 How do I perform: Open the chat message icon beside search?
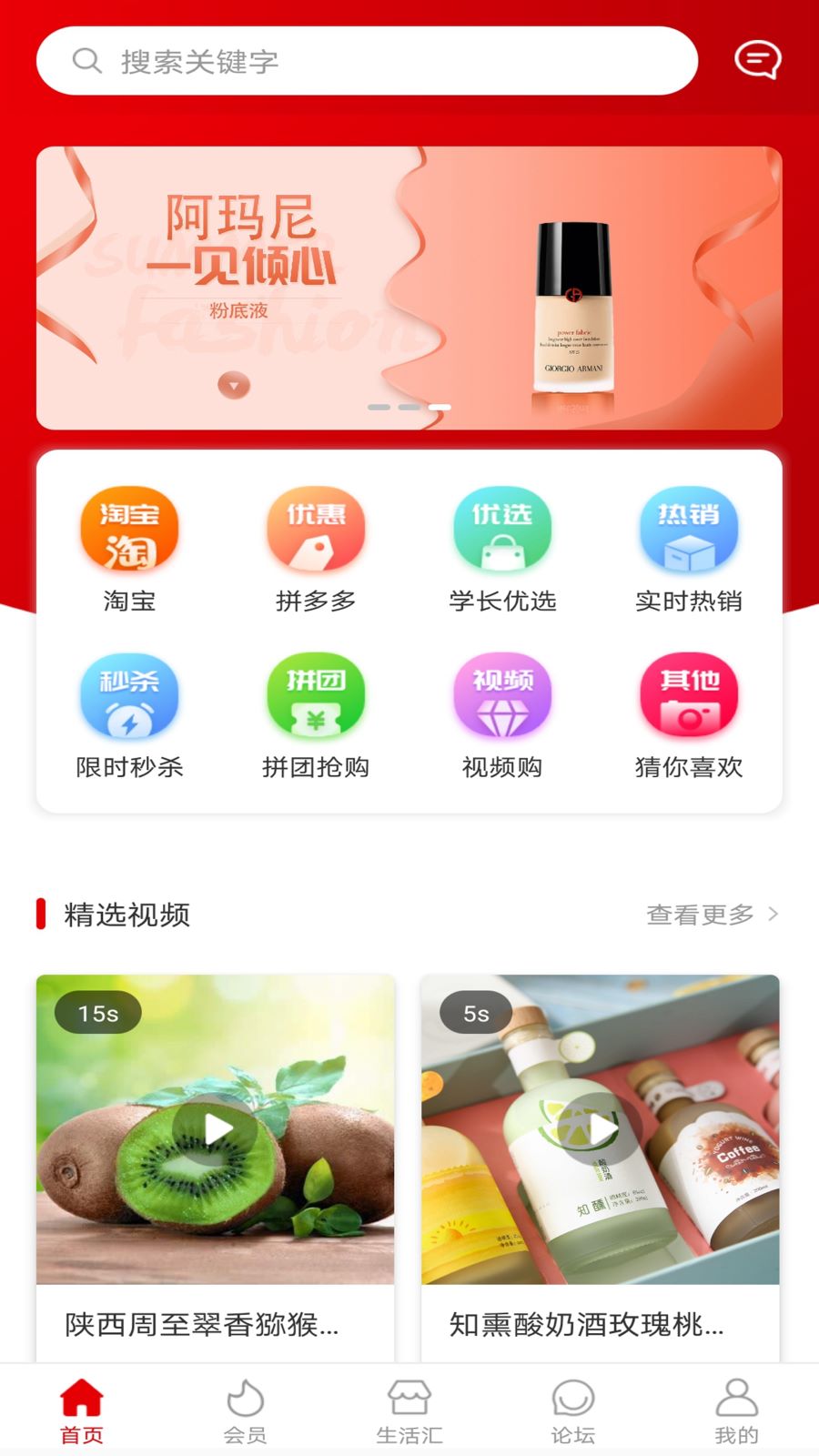pos(756,60)
